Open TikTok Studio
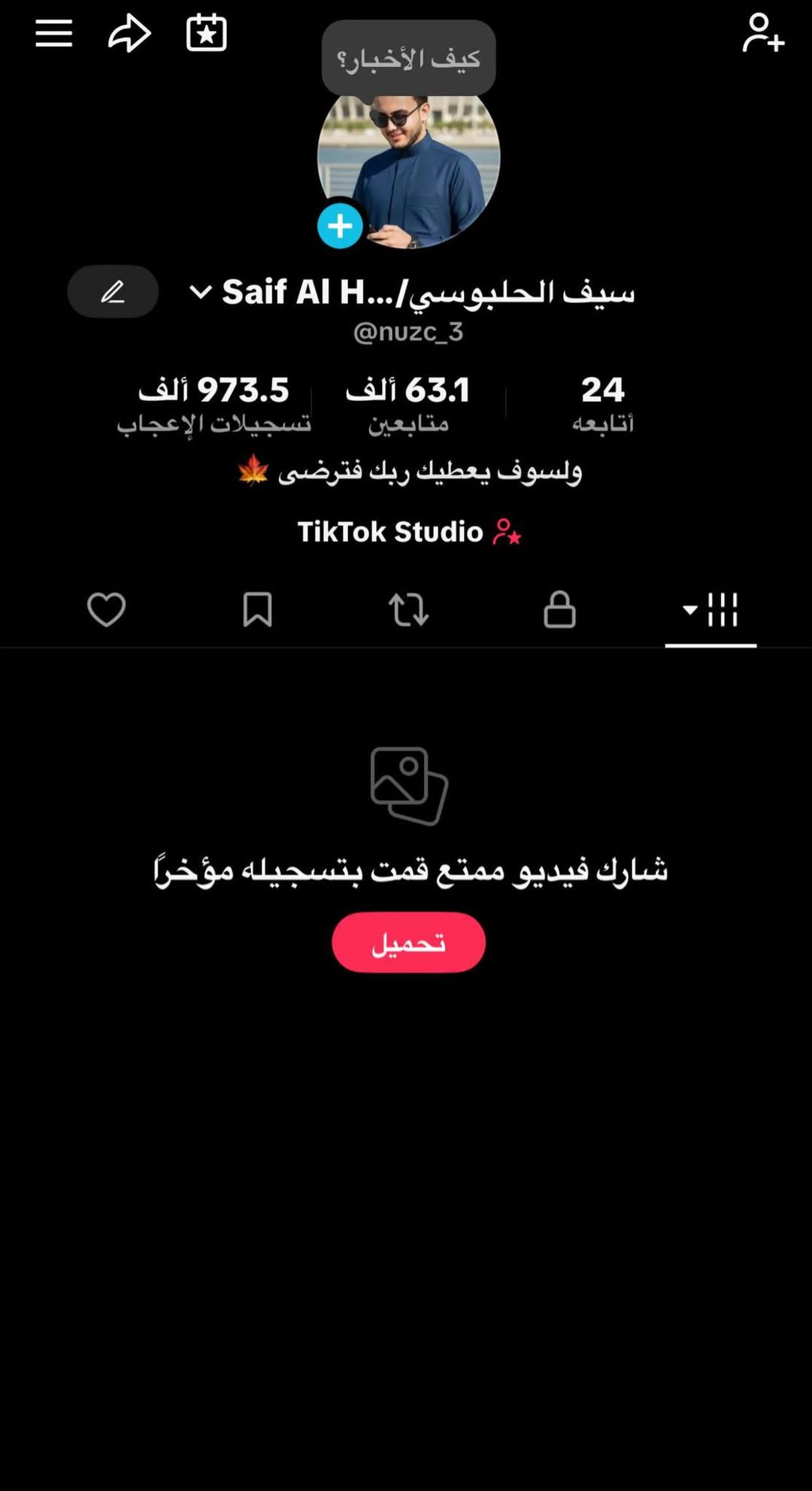The width and height of the screenshot is (812, 1491). pos(408,532)
